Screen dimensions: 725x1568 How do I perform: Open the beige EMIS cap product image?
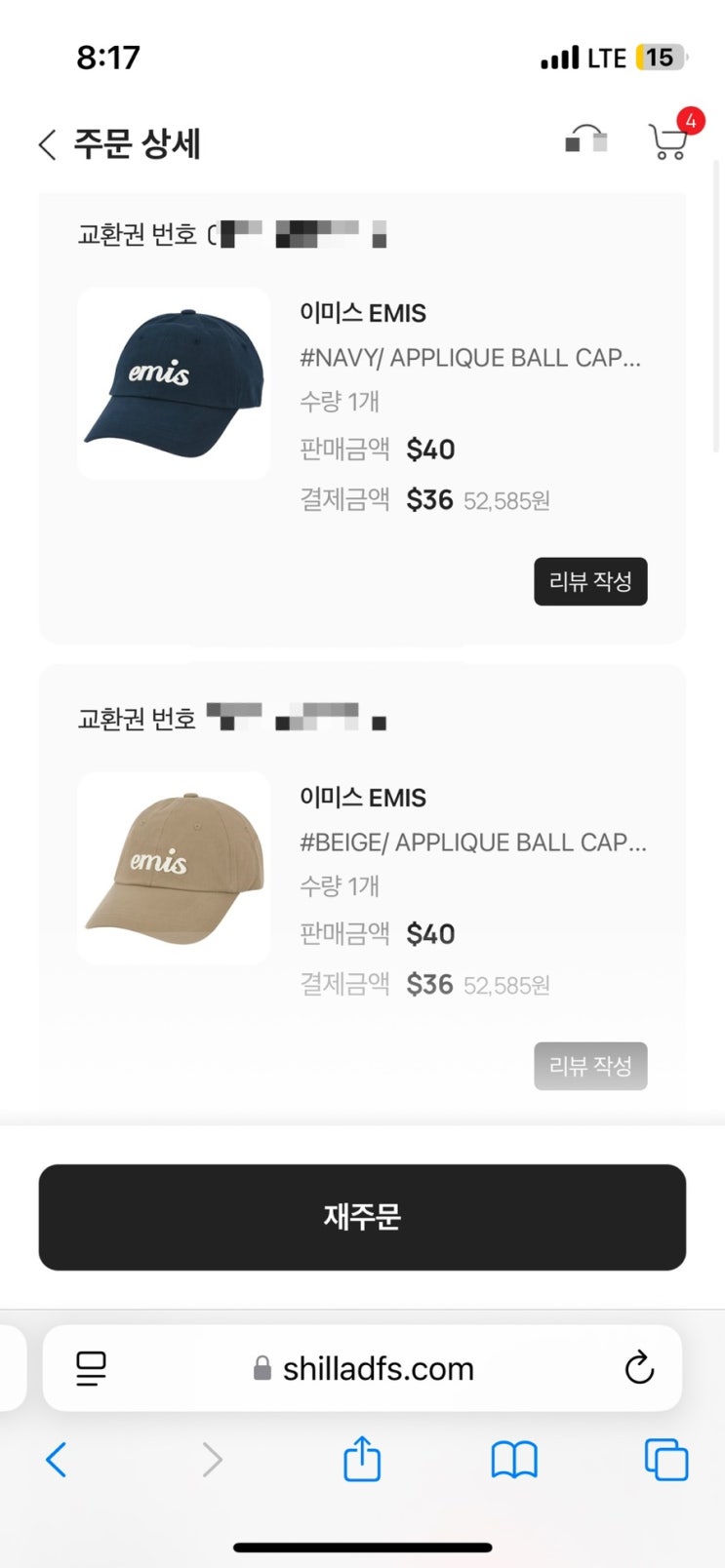click(x=174, y=868)
